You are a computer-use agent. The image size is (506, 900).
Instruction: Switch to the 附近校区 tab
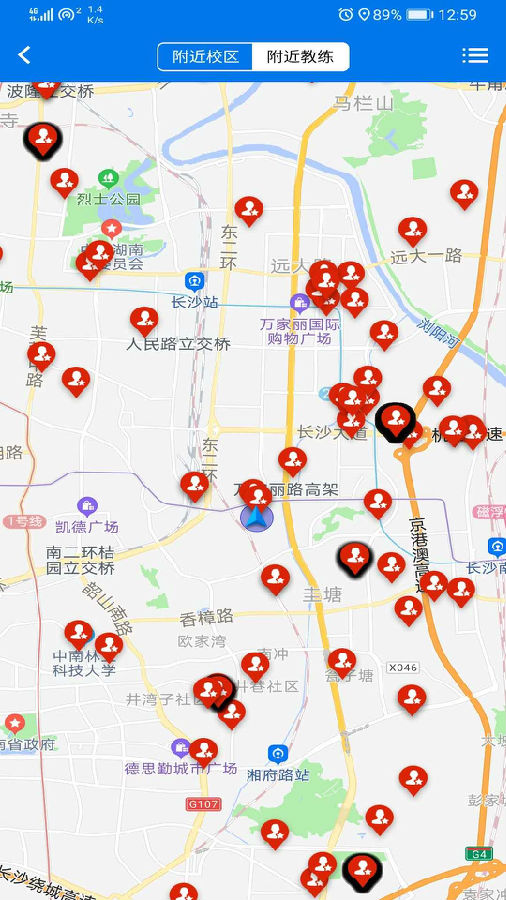[x=205, y=57]
